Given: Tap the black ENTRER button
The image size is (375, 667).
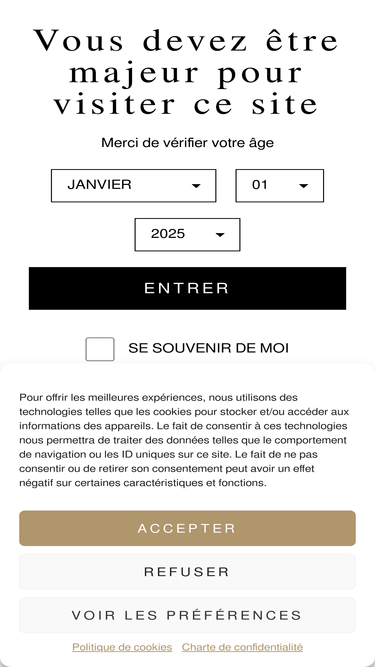Looking at the screenshot, I should (188, 288).
